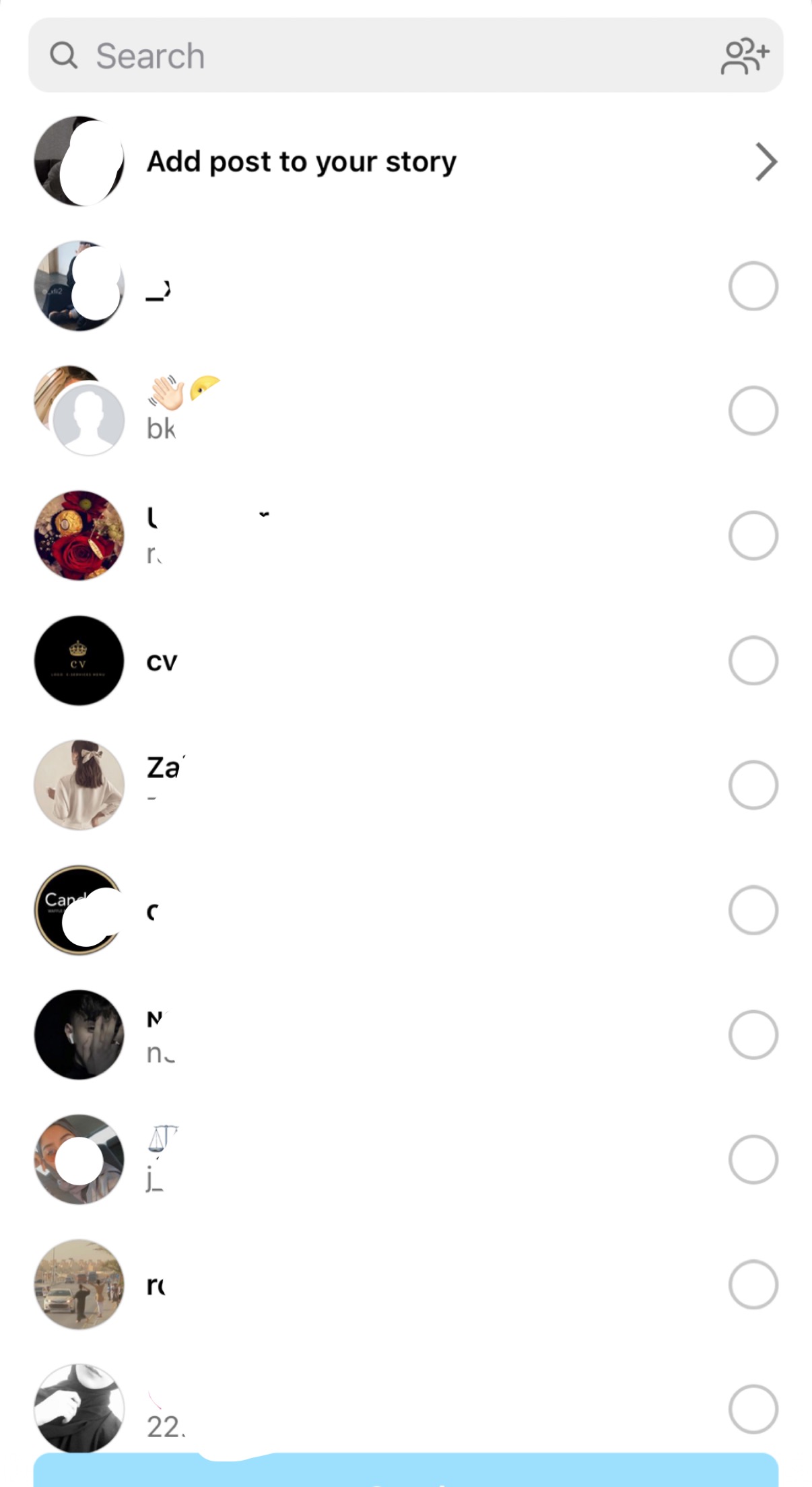Open Add post to your story
812x1487 pixels.
[x=405, y=162]
